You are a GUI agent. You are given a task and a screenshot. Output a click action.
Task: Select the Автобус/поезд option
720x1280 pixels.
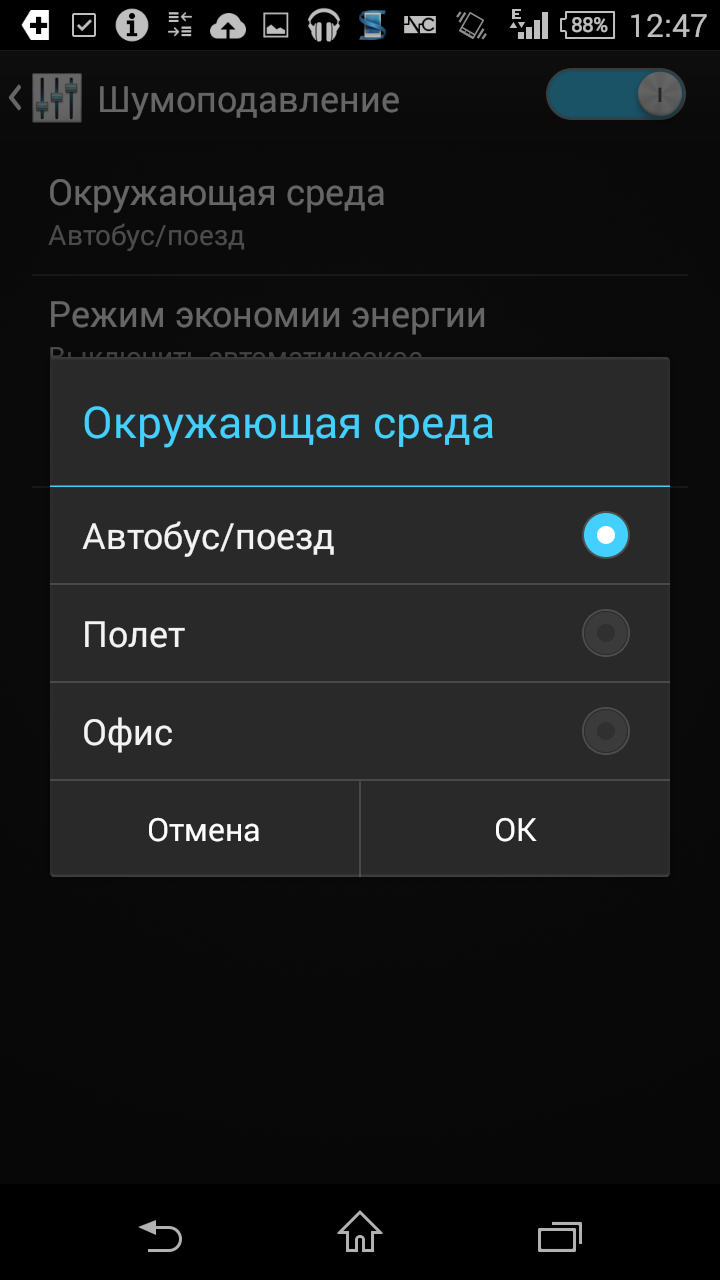(x=360, y=536)
